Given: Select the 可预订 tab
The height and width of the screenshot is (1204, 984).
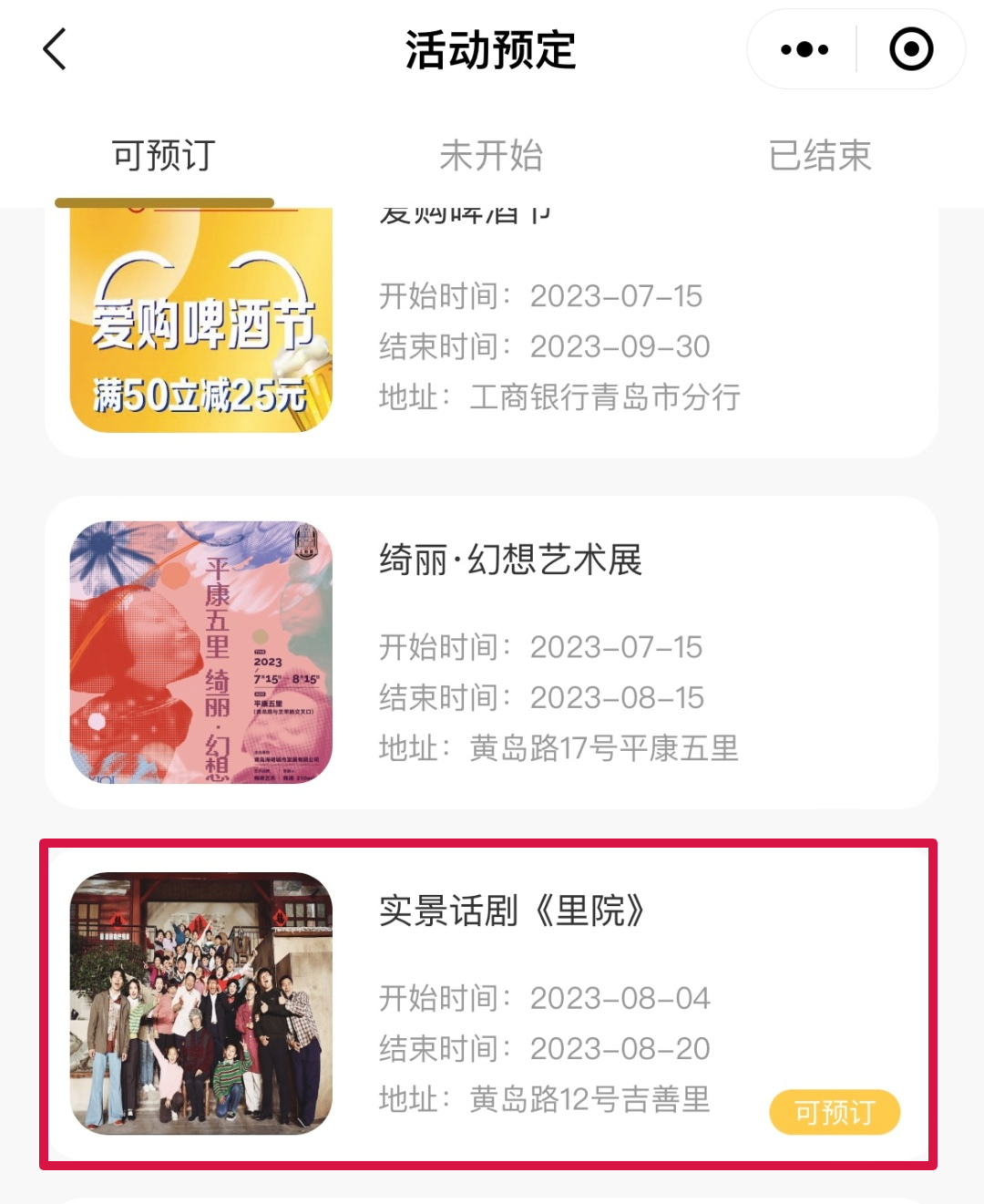Looking at the screenshot, I should (x=164, y=156).
